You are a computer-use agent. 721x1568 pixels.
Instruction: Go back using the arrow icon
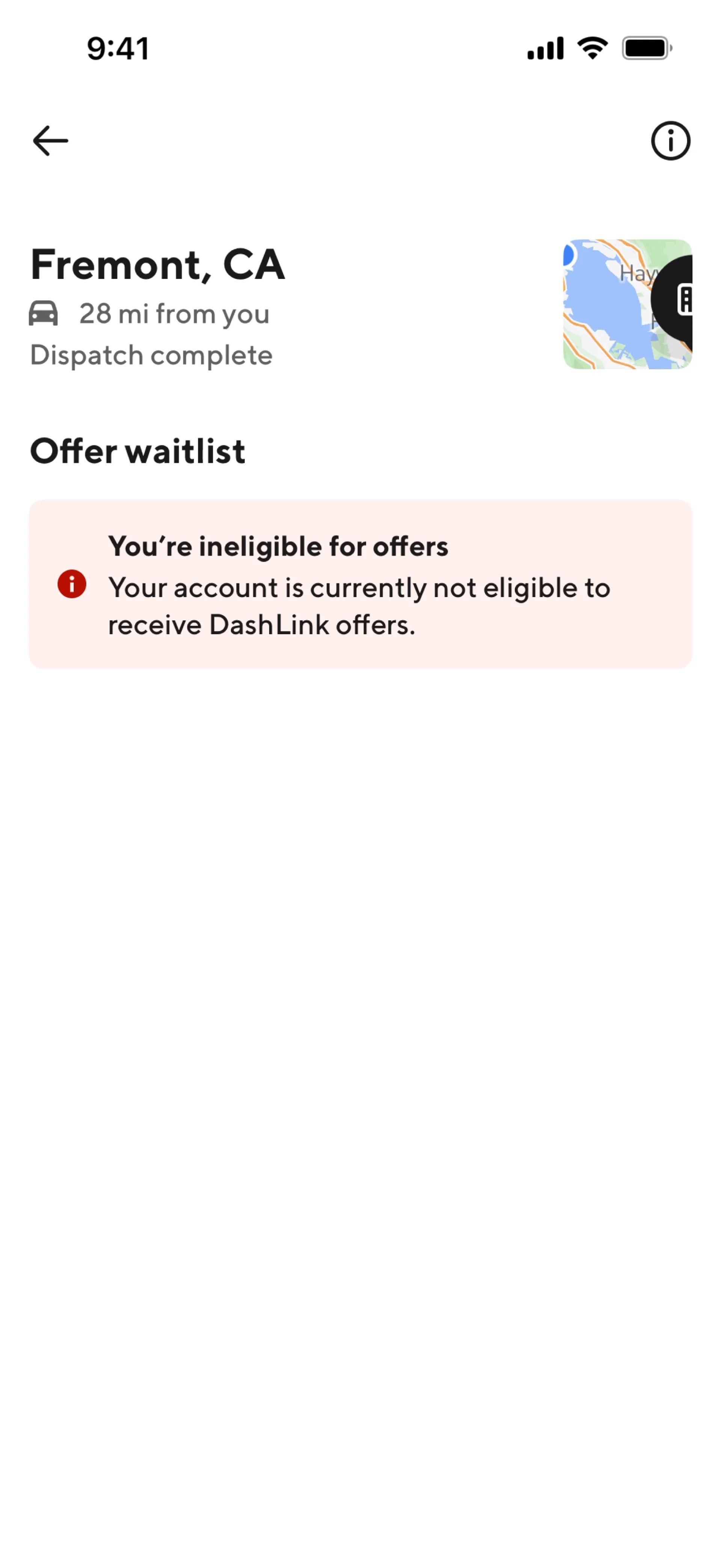50,140
